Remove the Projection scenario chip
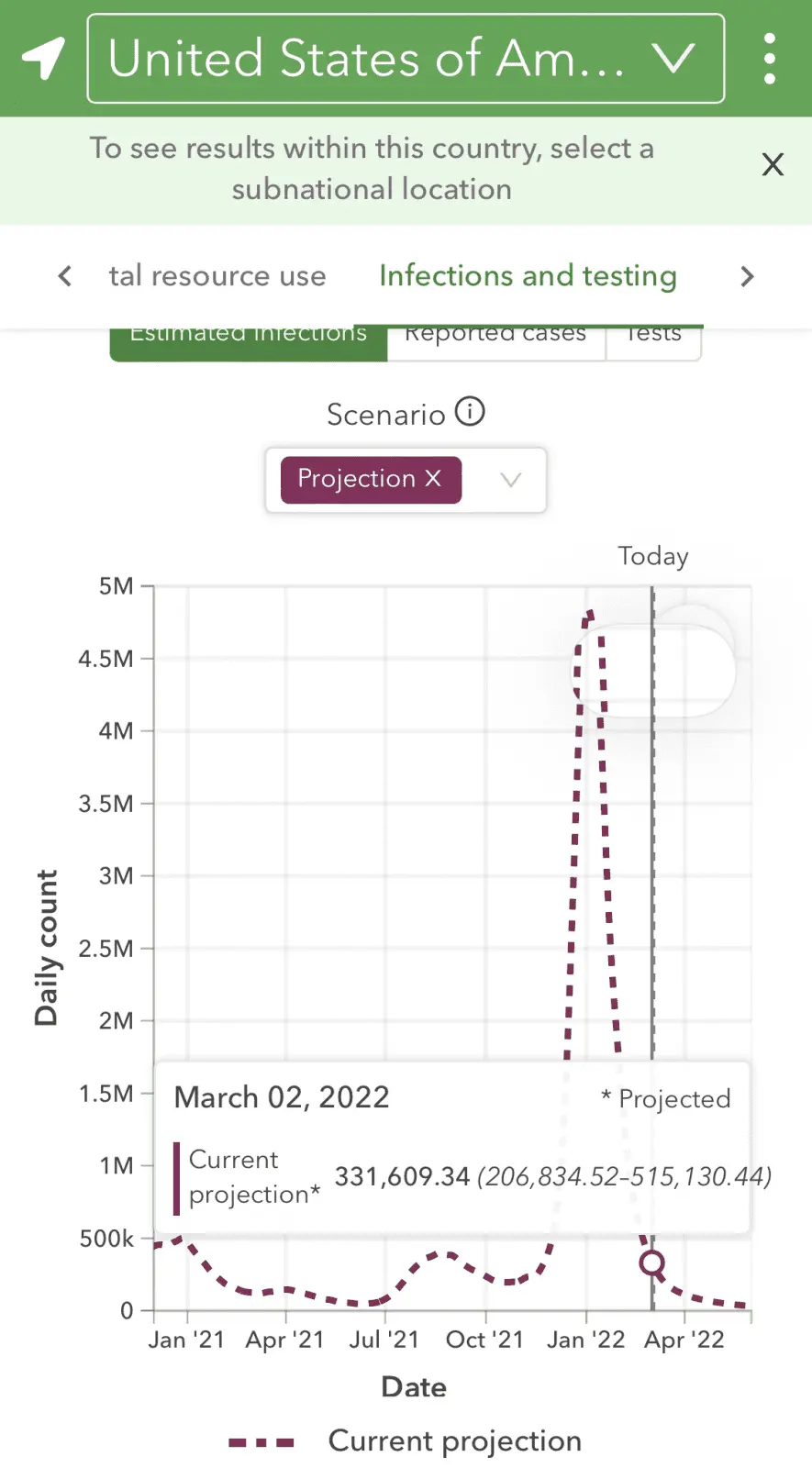This screenshot has height=1468, width=812. (433, 479)
